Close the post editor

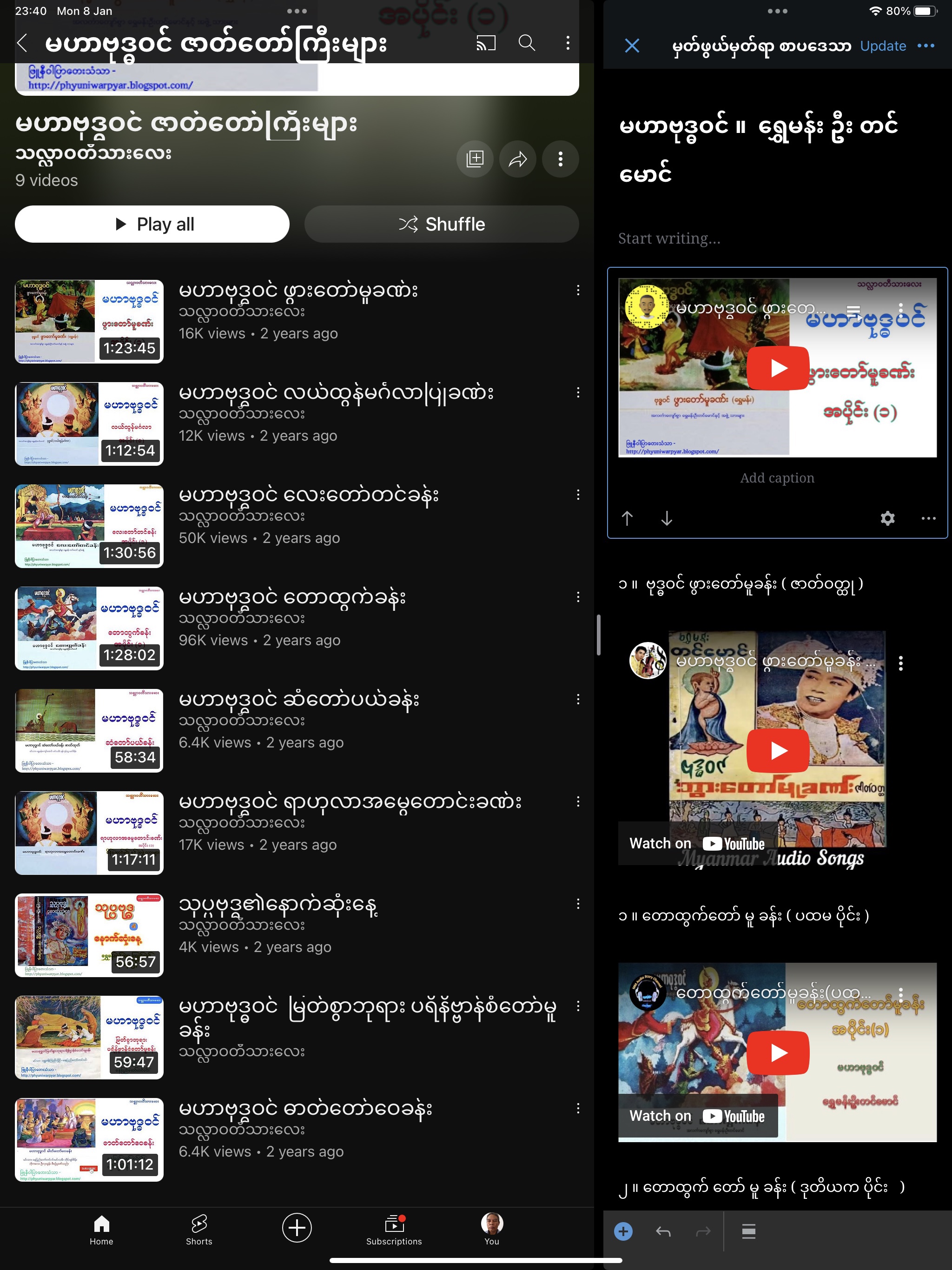(x=632, y=46)
